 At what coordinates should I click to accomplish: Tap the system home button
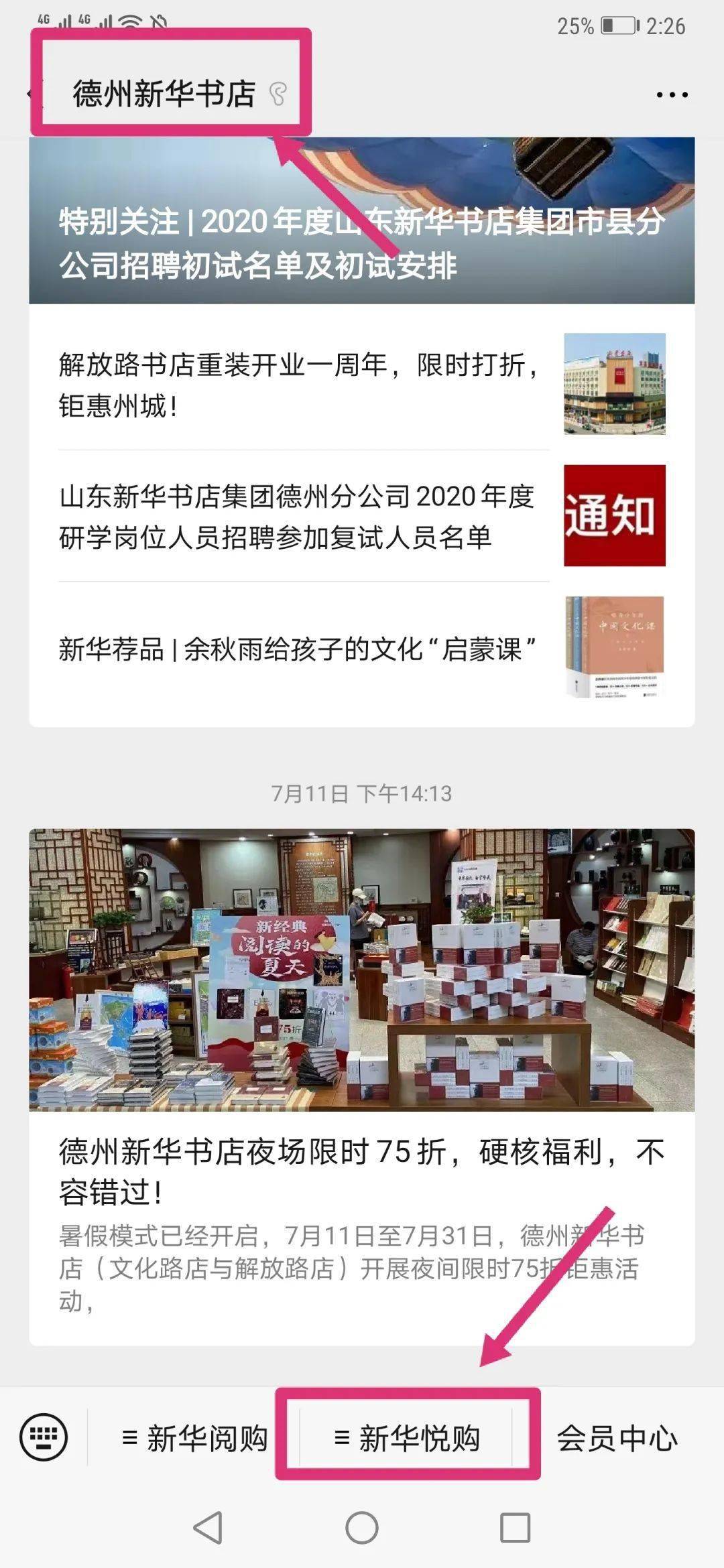point(361,1528)
